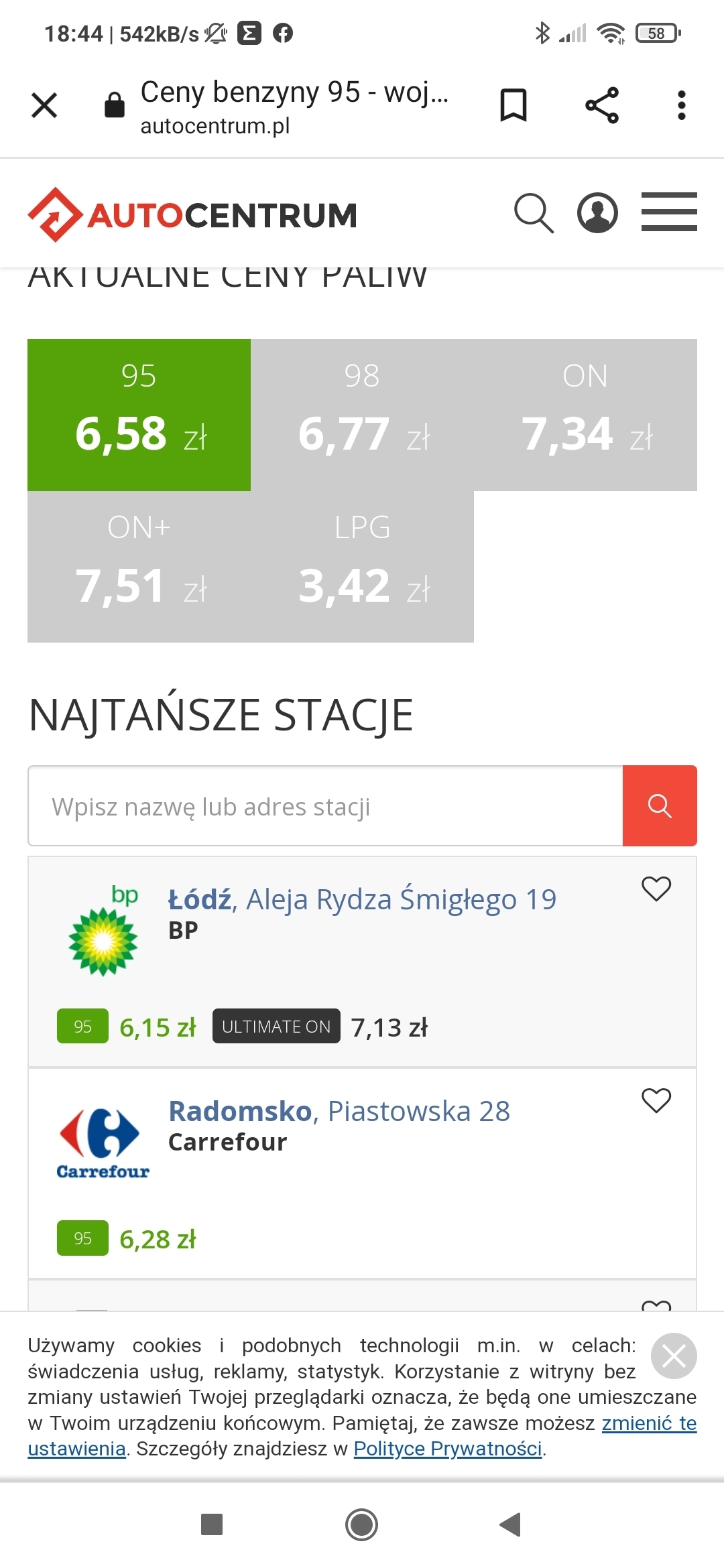Select the ON diesel price tile
The image size is (724, 1568).
[585, 415]
